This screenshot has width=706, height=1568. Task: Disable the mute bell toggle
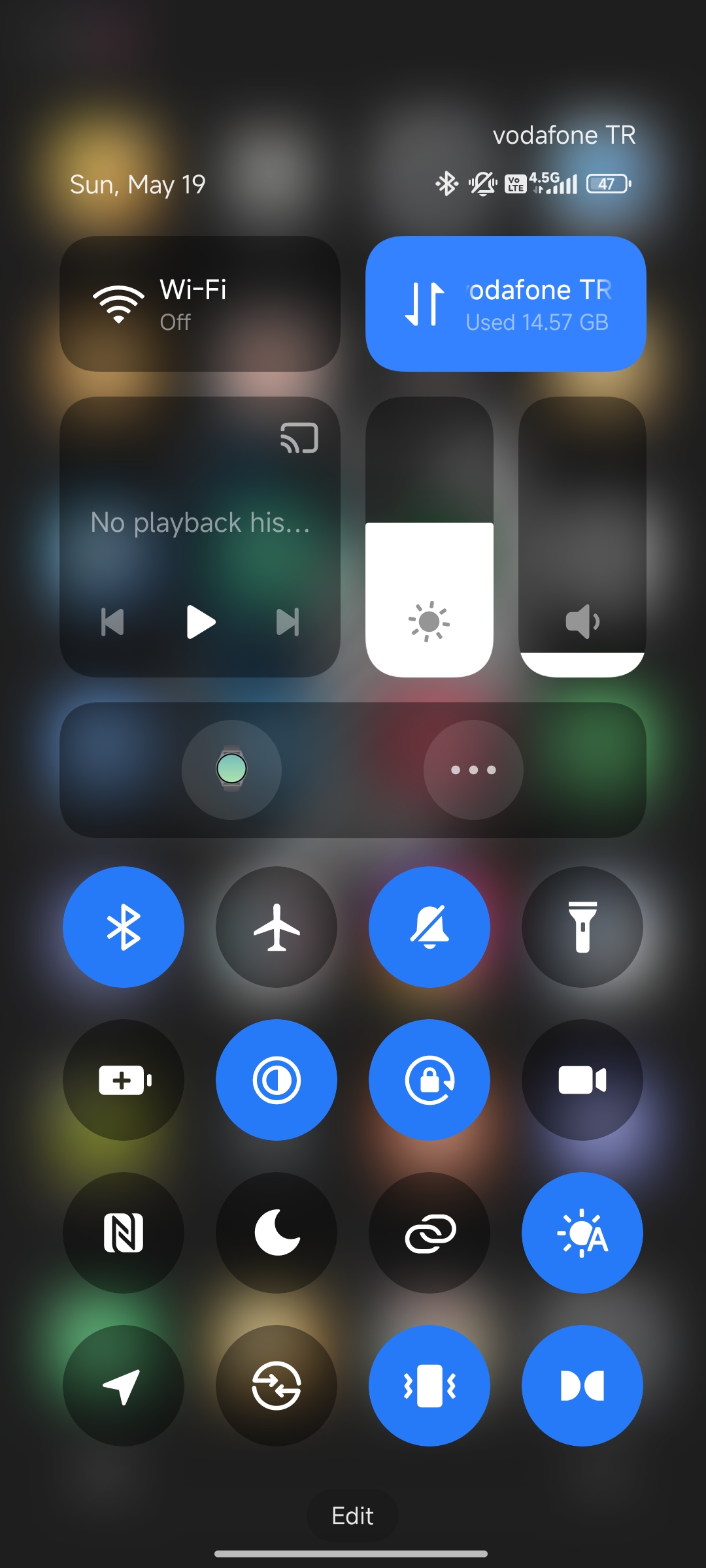pos(429,927)
